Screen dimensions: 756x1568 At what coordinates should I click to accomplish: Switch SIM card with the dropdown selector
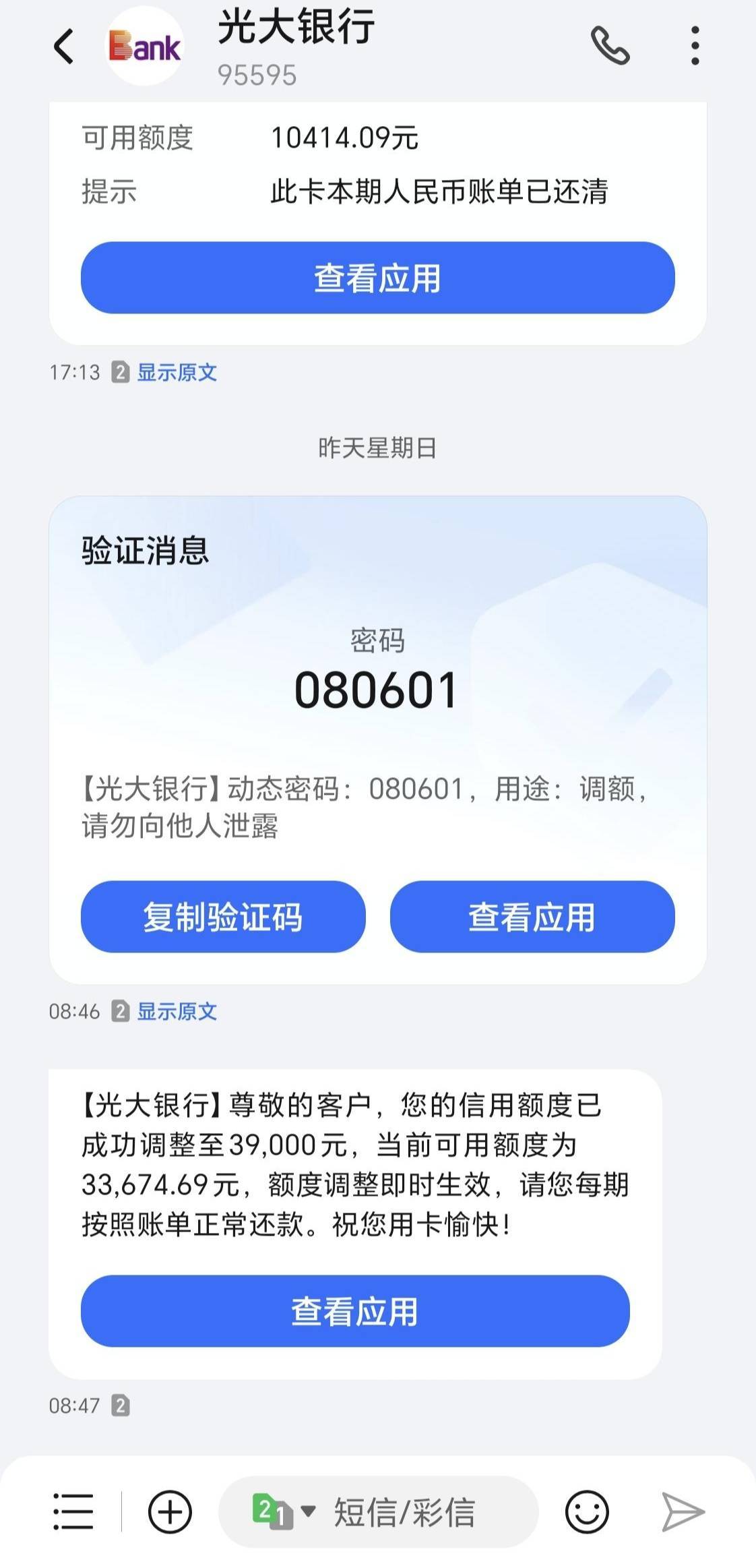pyautogui.click(x=282, y=1511)
